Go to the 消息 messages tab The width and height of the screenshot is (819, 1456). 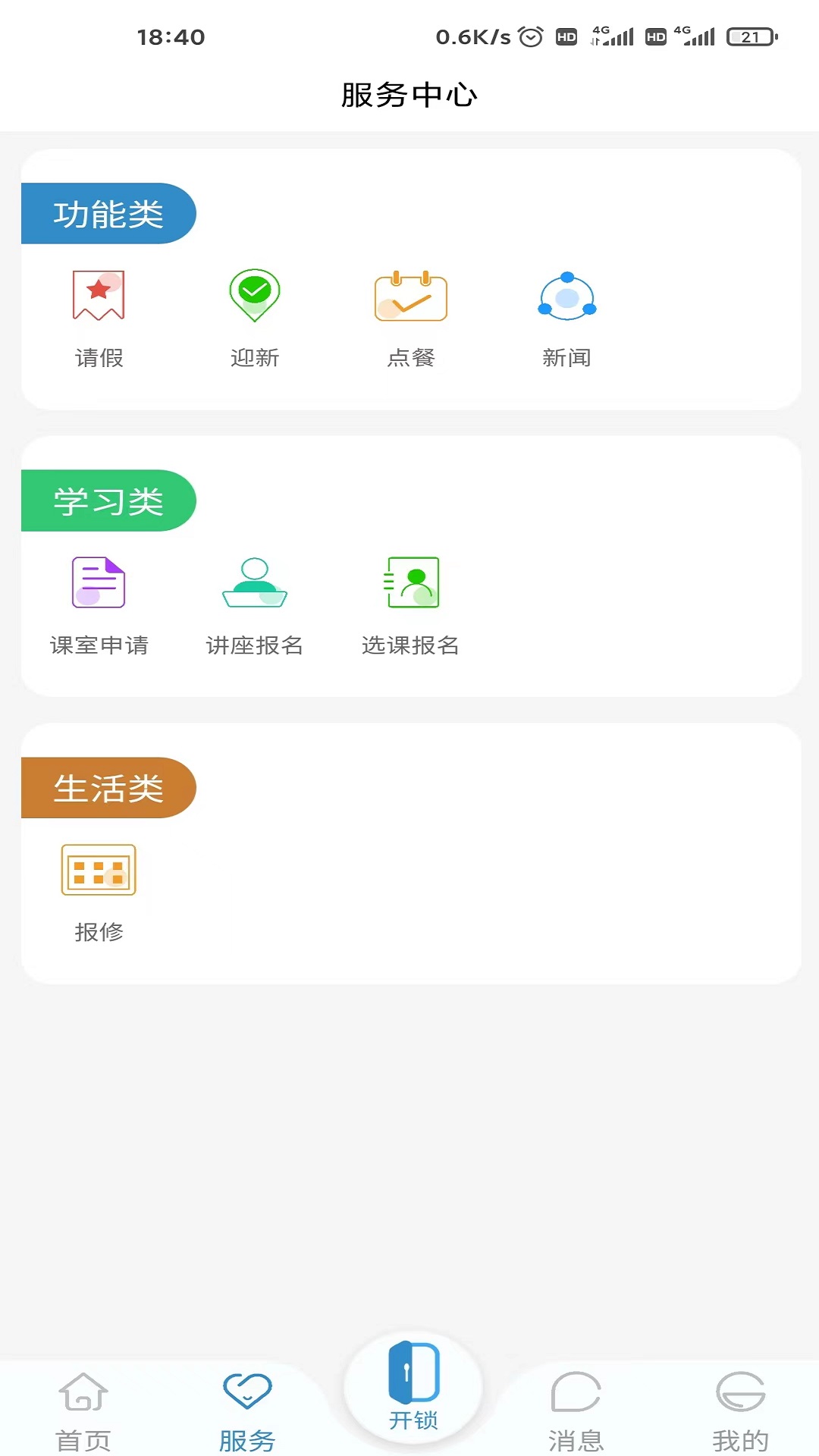coord(576,1411)
